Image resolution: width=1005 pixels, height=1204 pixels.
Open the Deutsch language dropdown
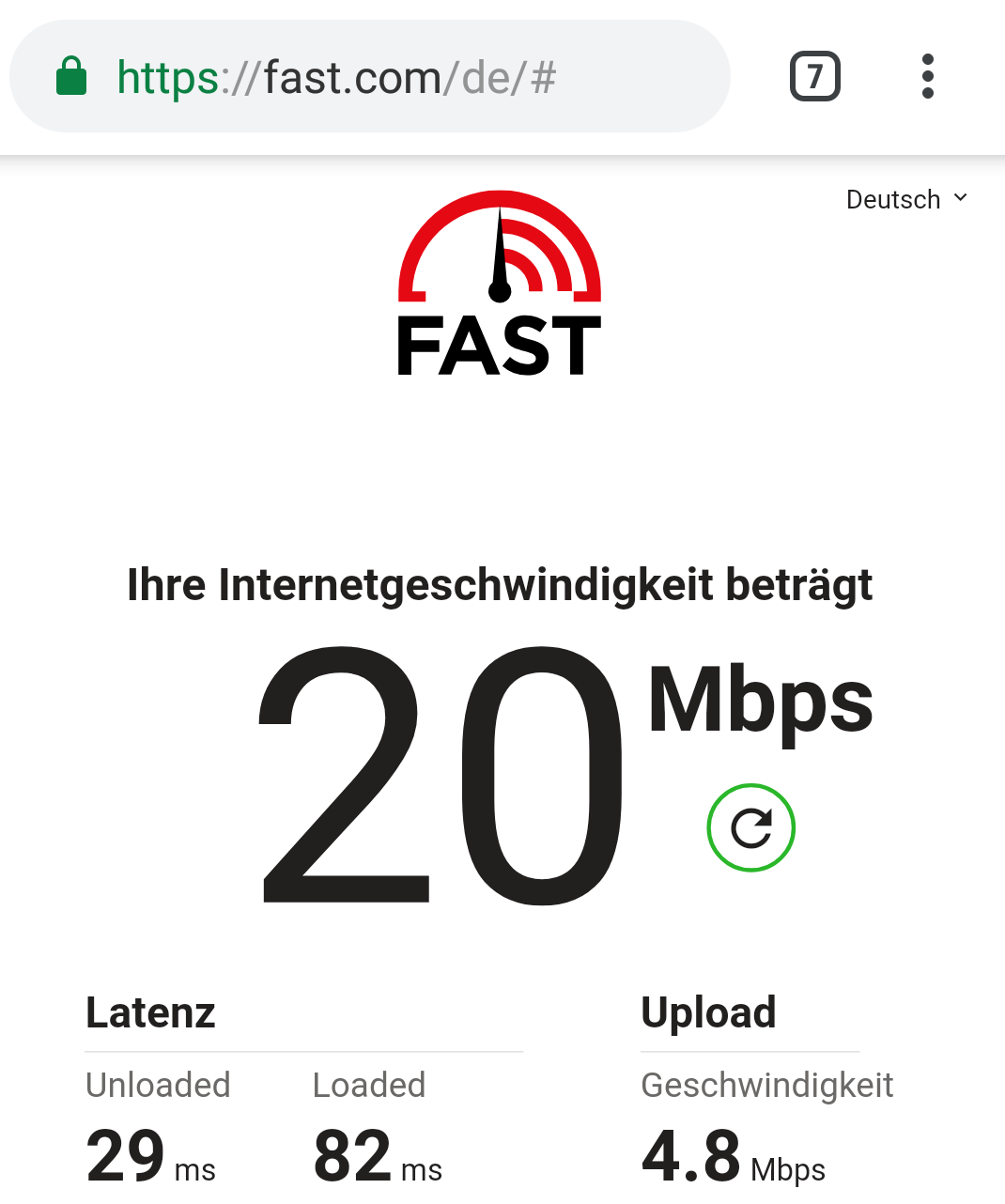point(893,199)
